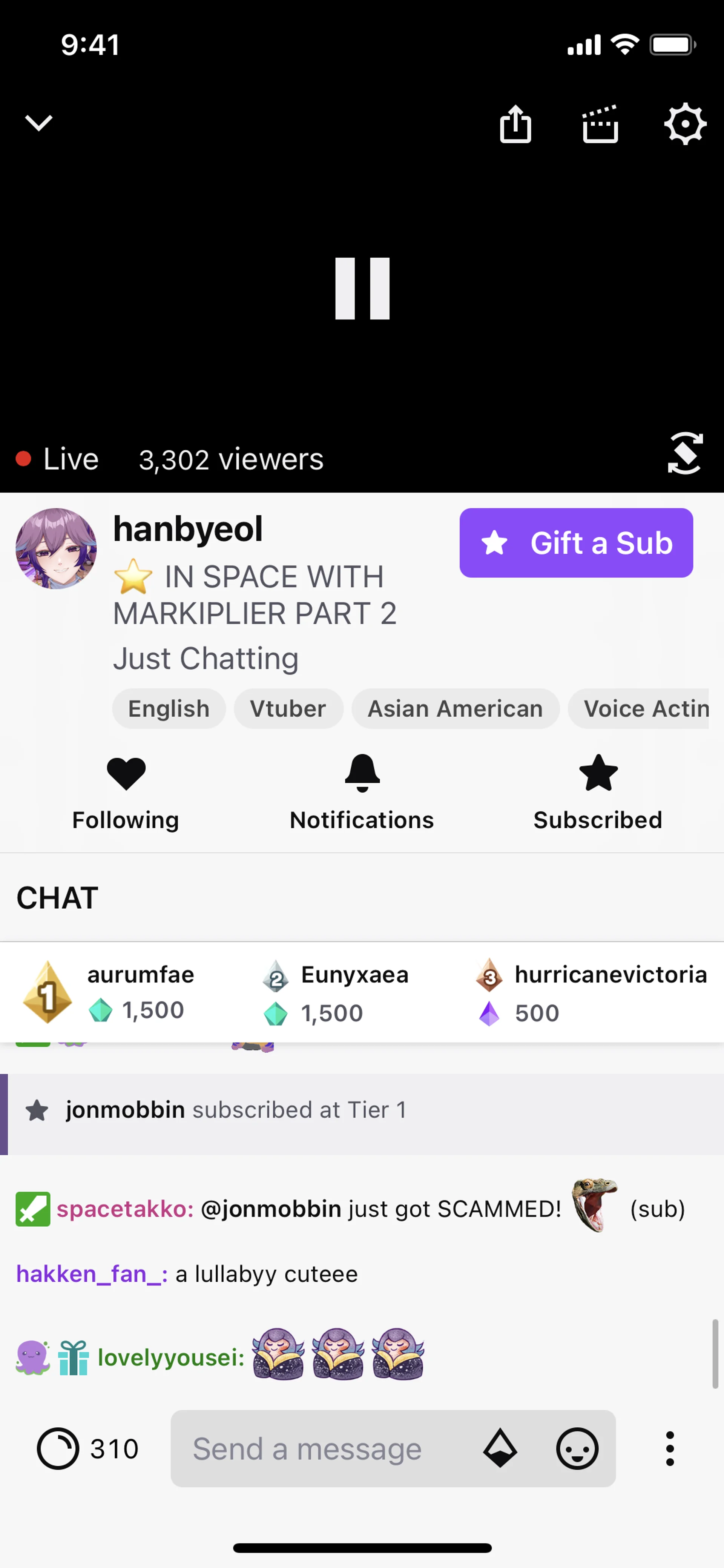The width and height of the screenshot is (724, 1568).
Task: Share this stream
Action: point(515,124)
